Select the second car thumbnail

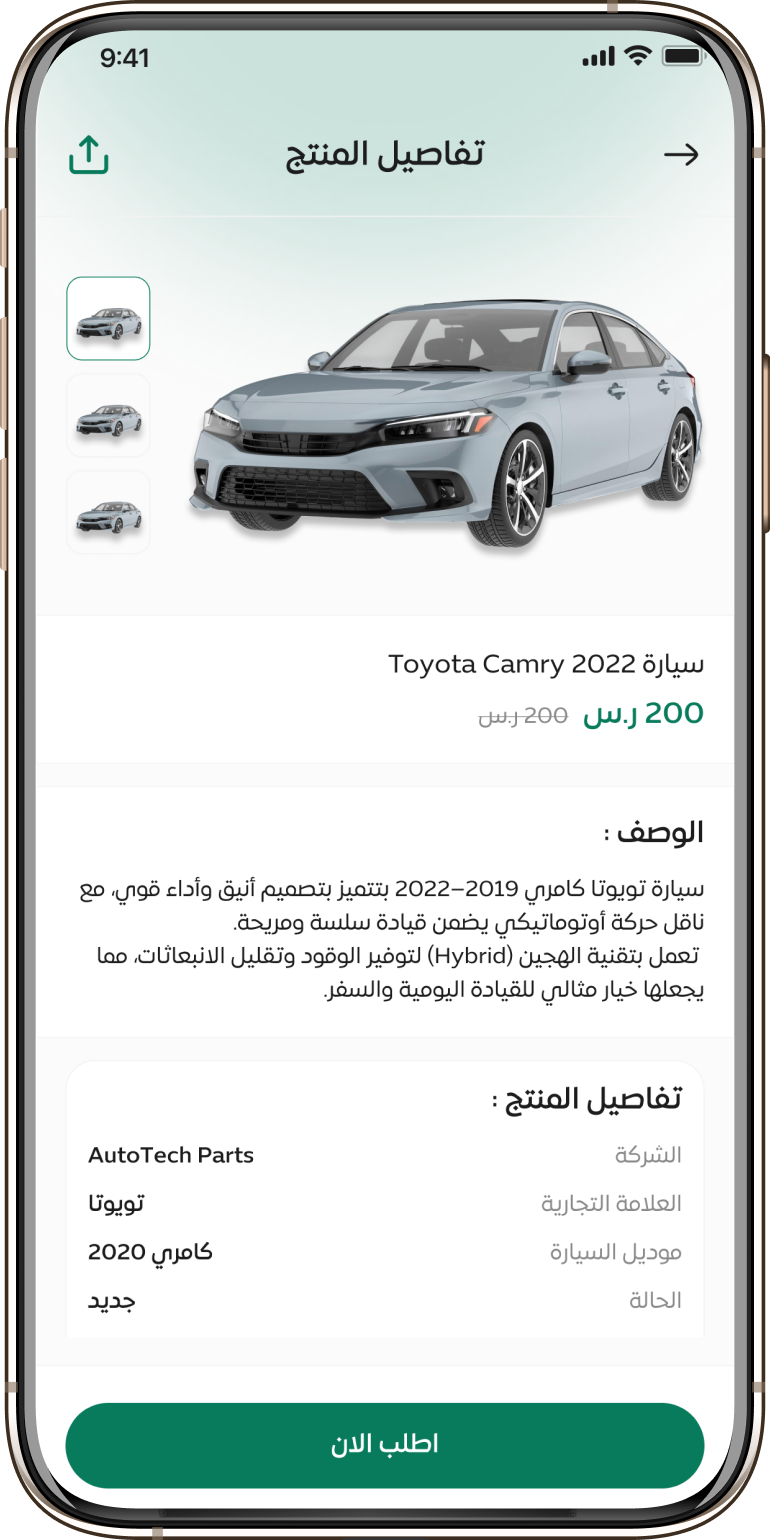click(x=108, y=416)
